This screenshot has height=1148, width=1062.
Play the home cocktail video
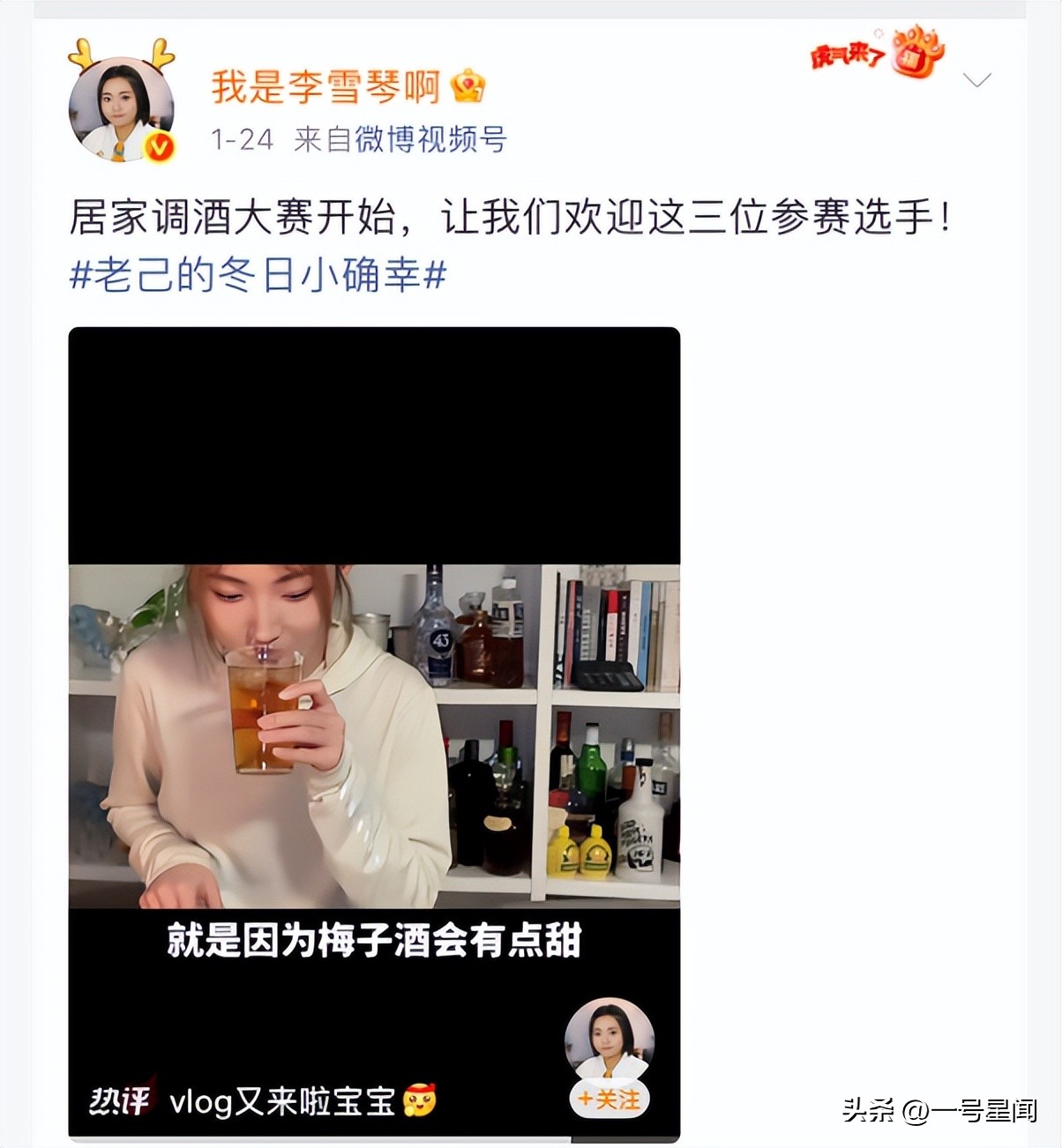374,734
